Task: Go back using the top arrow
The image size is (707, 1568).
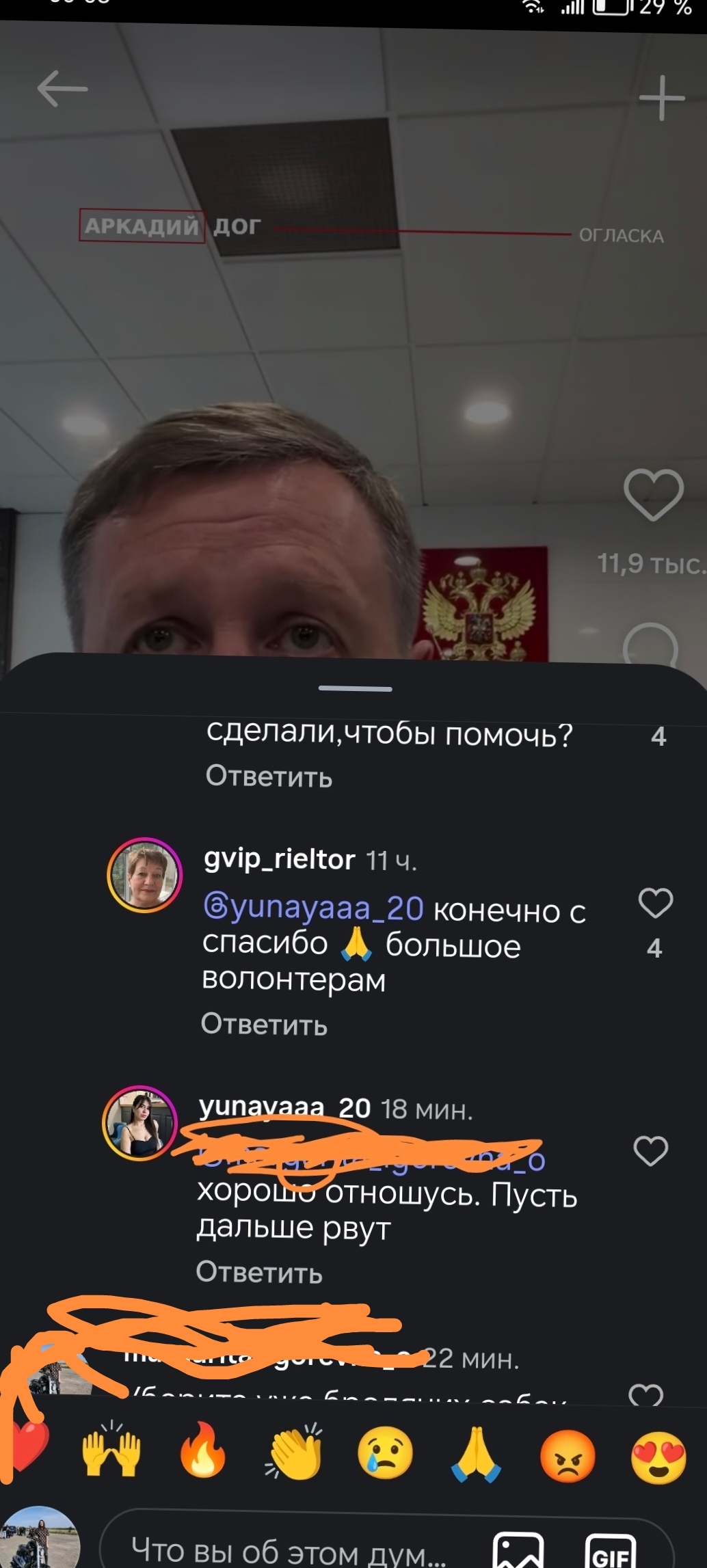Action: [x=62, y=89]
